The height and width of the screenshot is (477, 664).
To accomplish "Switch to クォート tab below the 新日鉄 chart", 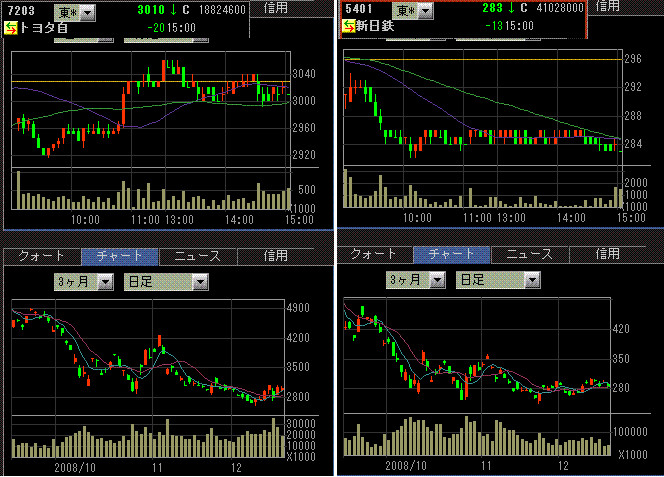I will click(374, 254).
